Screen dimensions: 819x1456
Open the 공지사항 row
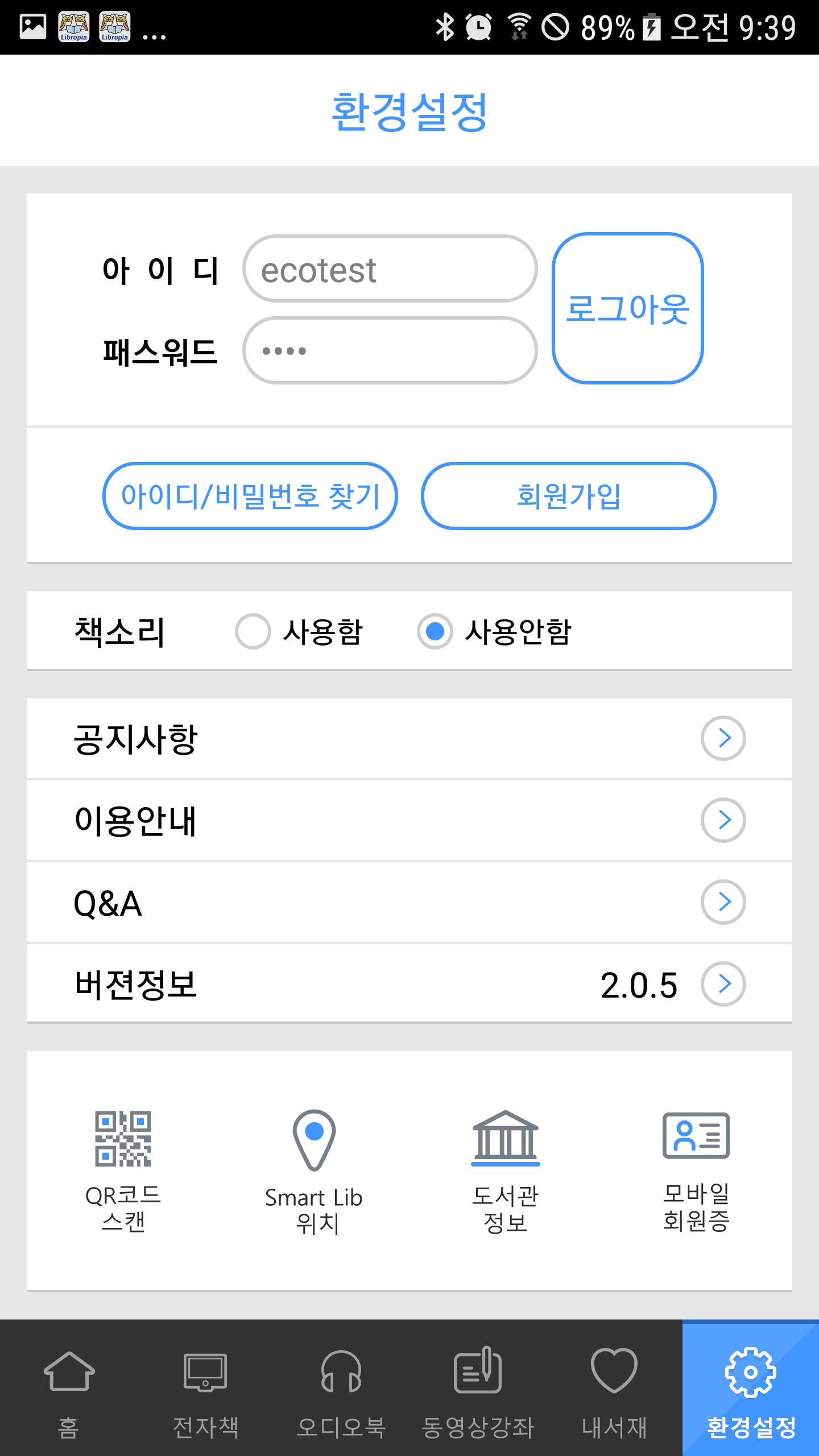point(409,738)
